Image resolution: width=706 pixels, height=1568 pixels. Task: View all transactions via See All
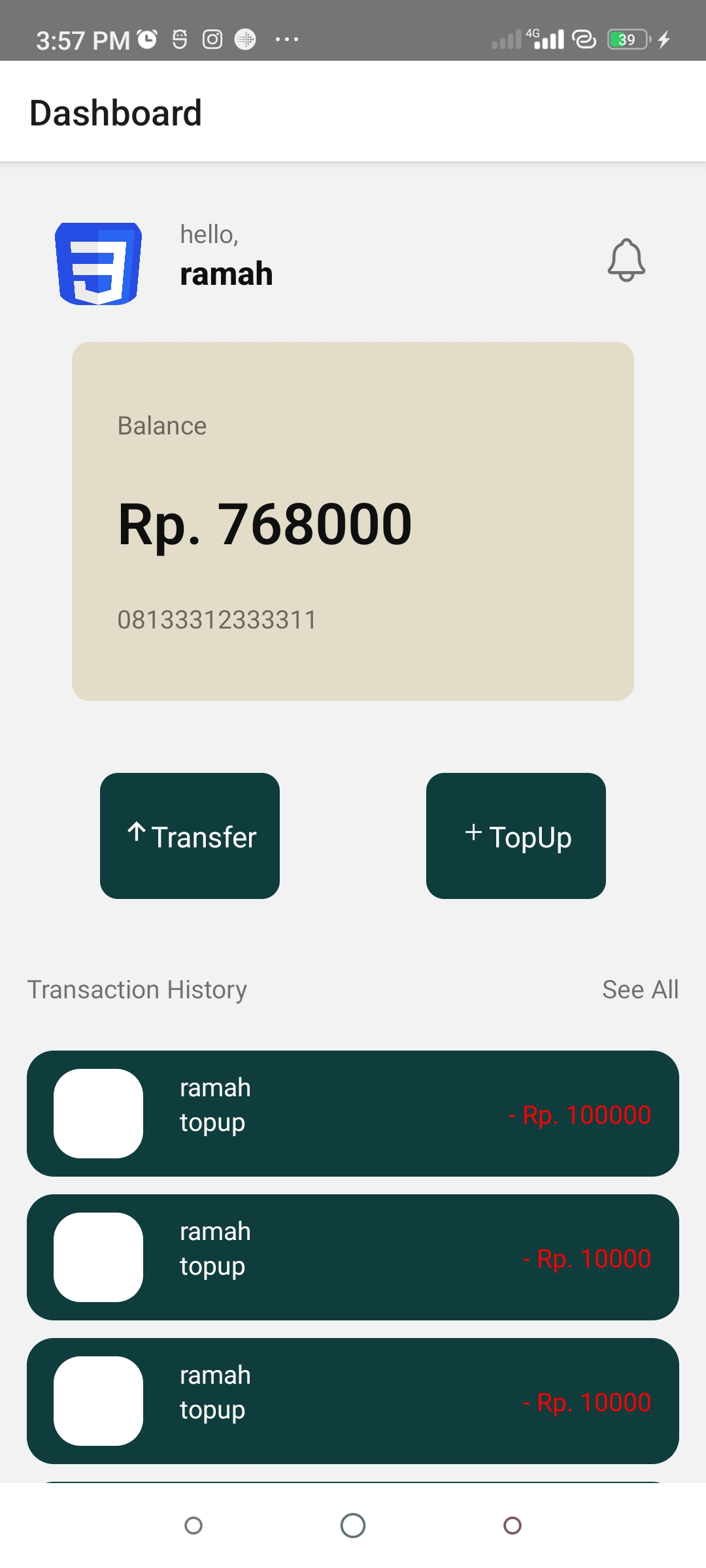(x=640, y=989)
